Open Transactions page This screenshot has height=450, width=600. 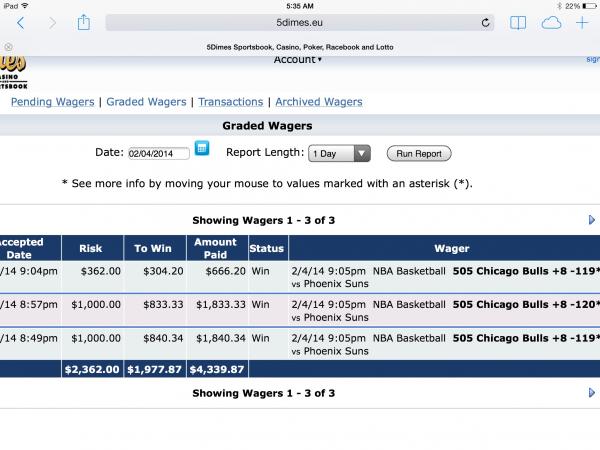230,102
